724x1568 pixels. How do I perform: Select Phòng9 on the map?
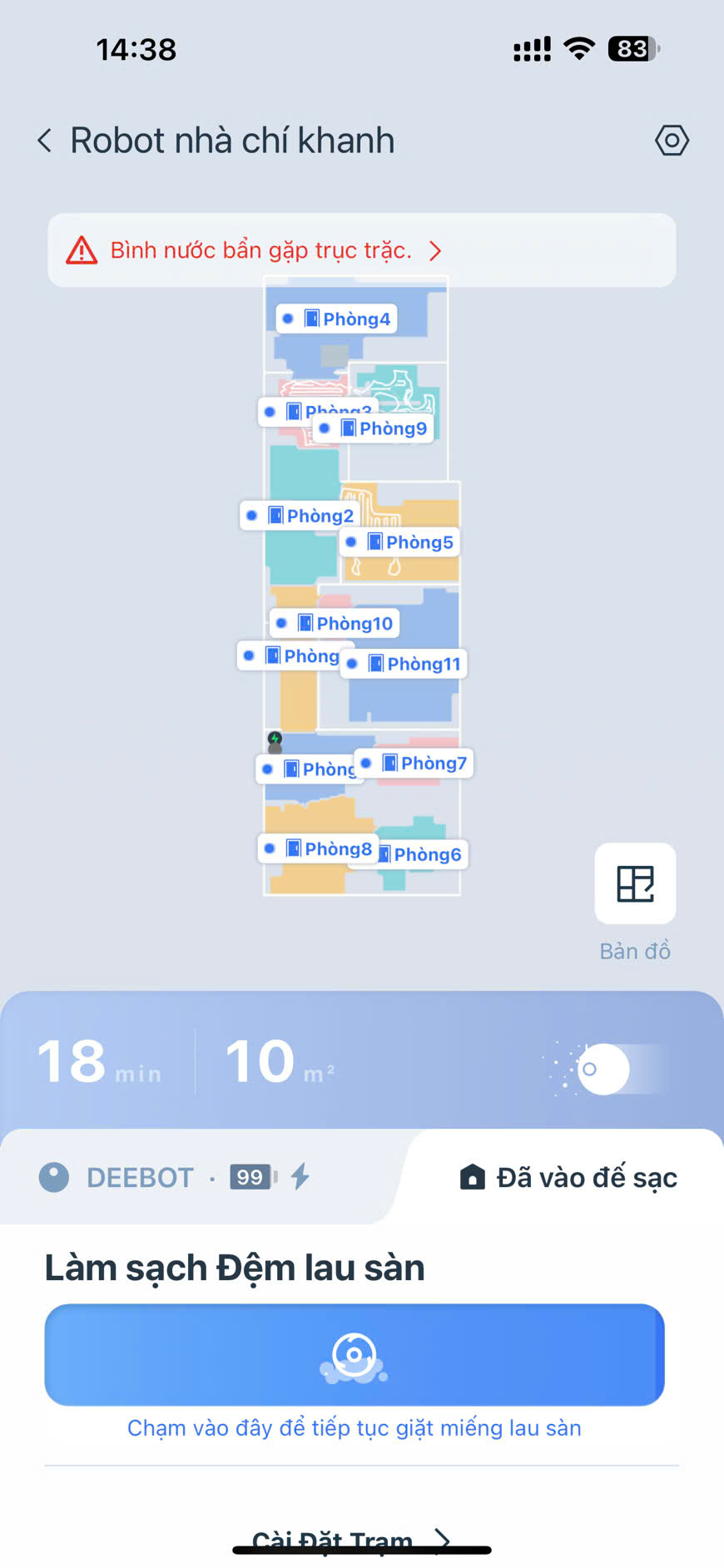pos(384,428)
